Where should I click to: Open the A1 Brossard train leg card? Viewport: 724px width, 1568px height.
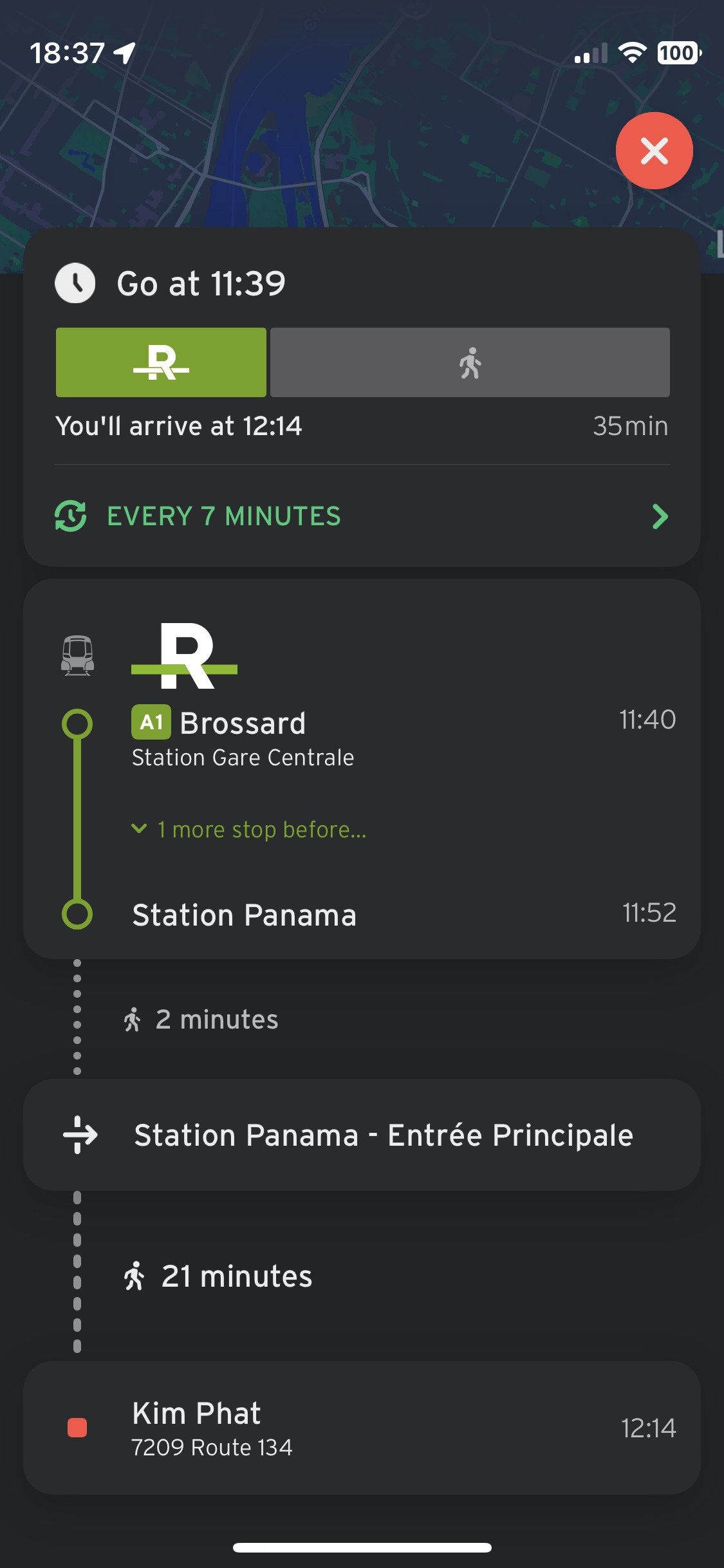tap(362, 769)
